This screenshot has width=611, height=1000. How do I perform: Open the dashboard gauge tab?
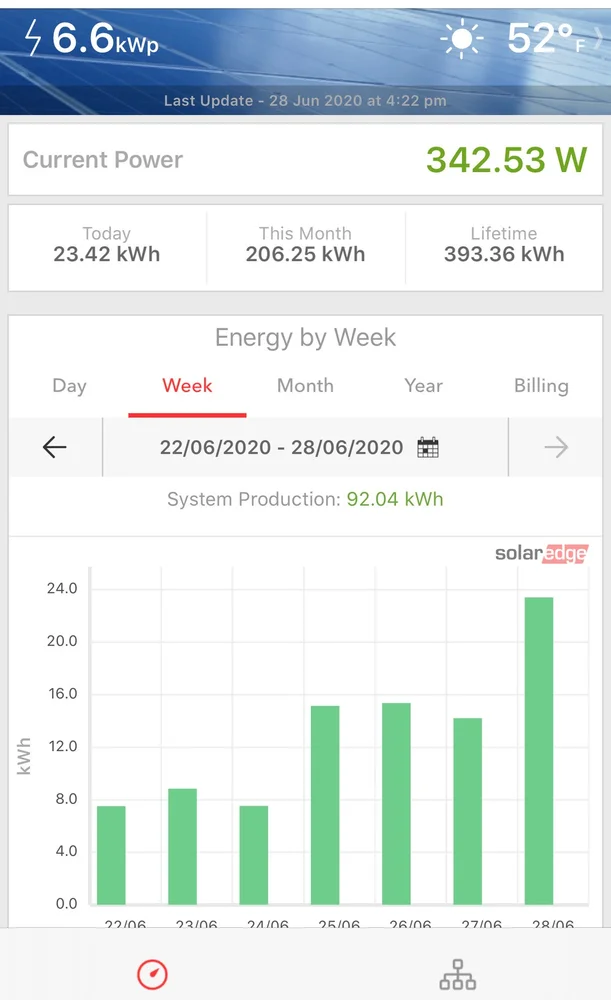click(x=152, y=974)
